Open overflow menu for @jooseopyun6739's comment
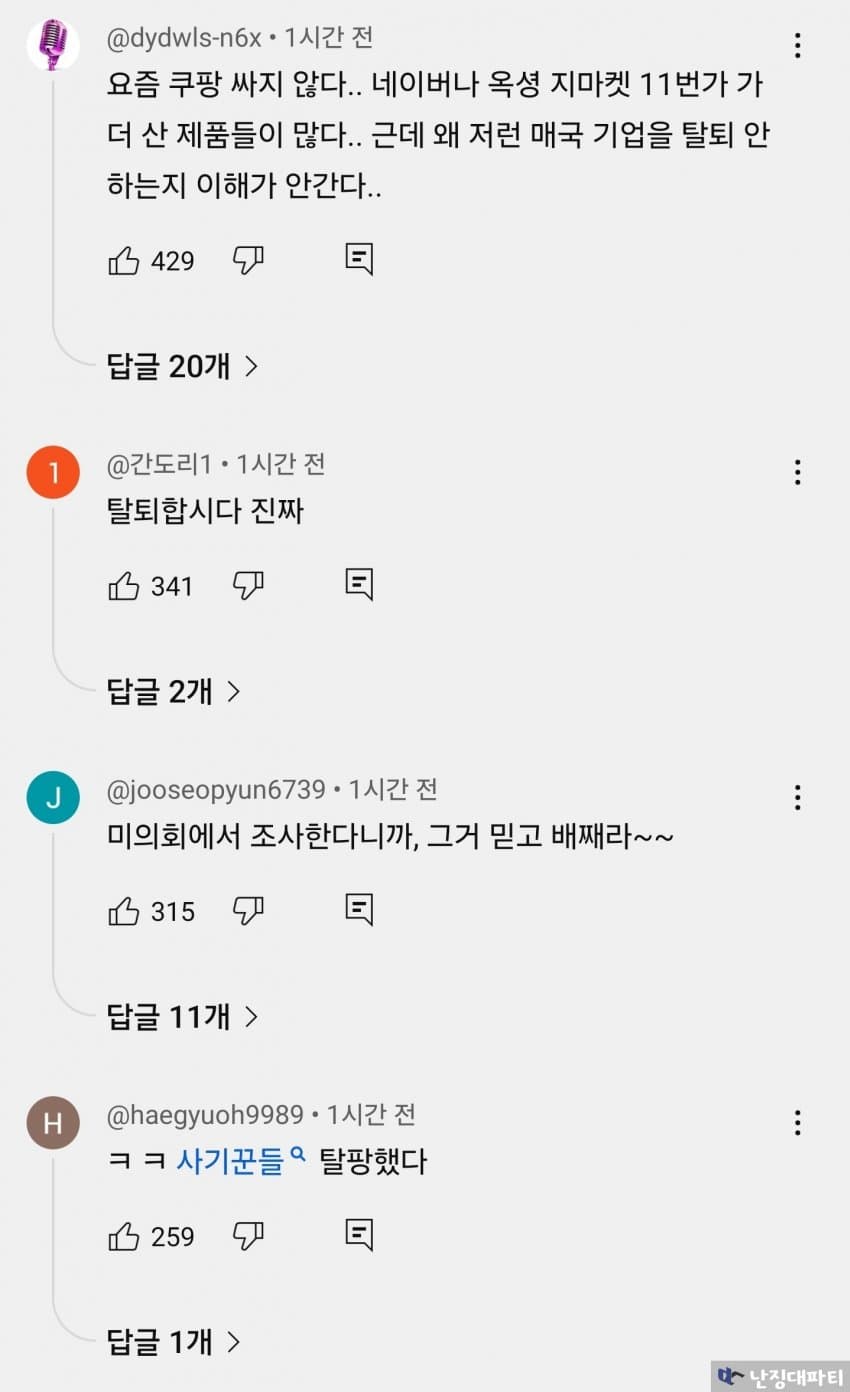Screen dimensions: 850x1392 [797, 797]
